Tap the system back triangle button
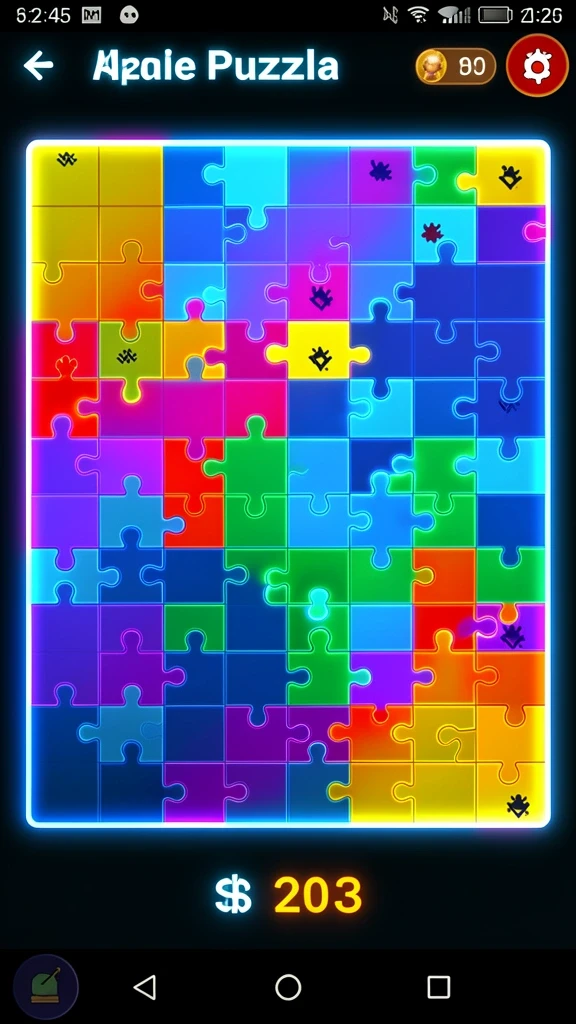 [145, 987]
